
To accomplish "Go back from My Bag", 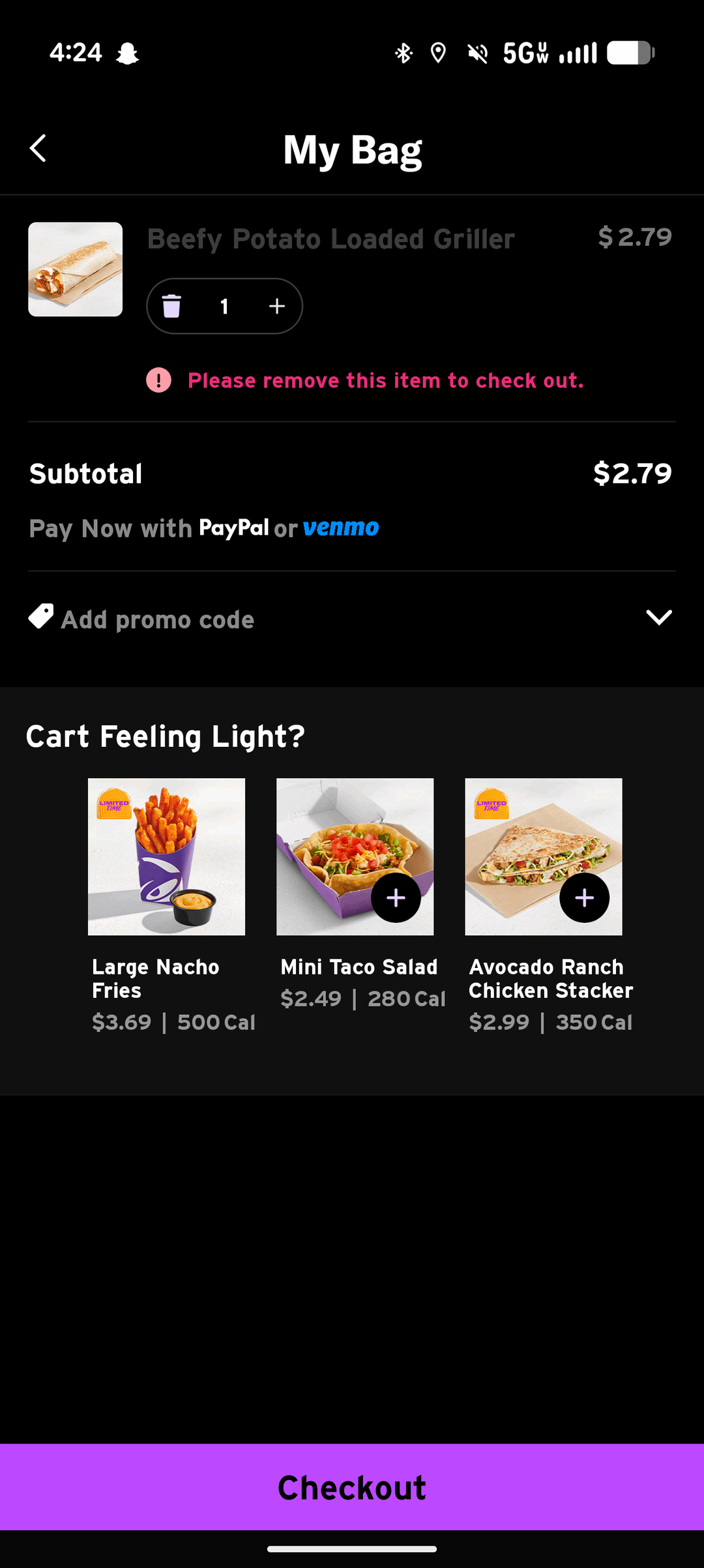I will click(x=38, y=149).
